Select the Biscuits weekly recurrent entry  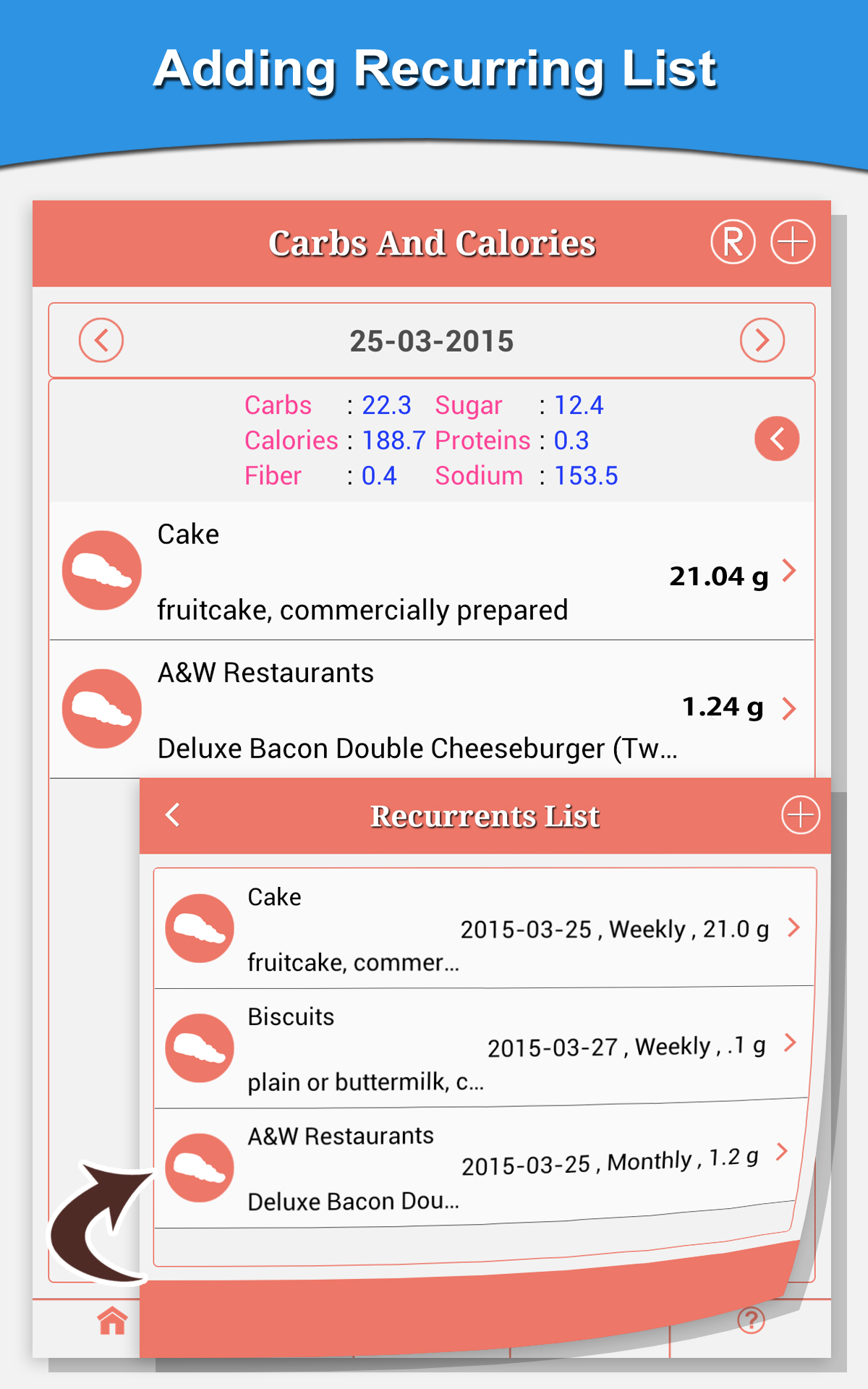click(790, 1044)
